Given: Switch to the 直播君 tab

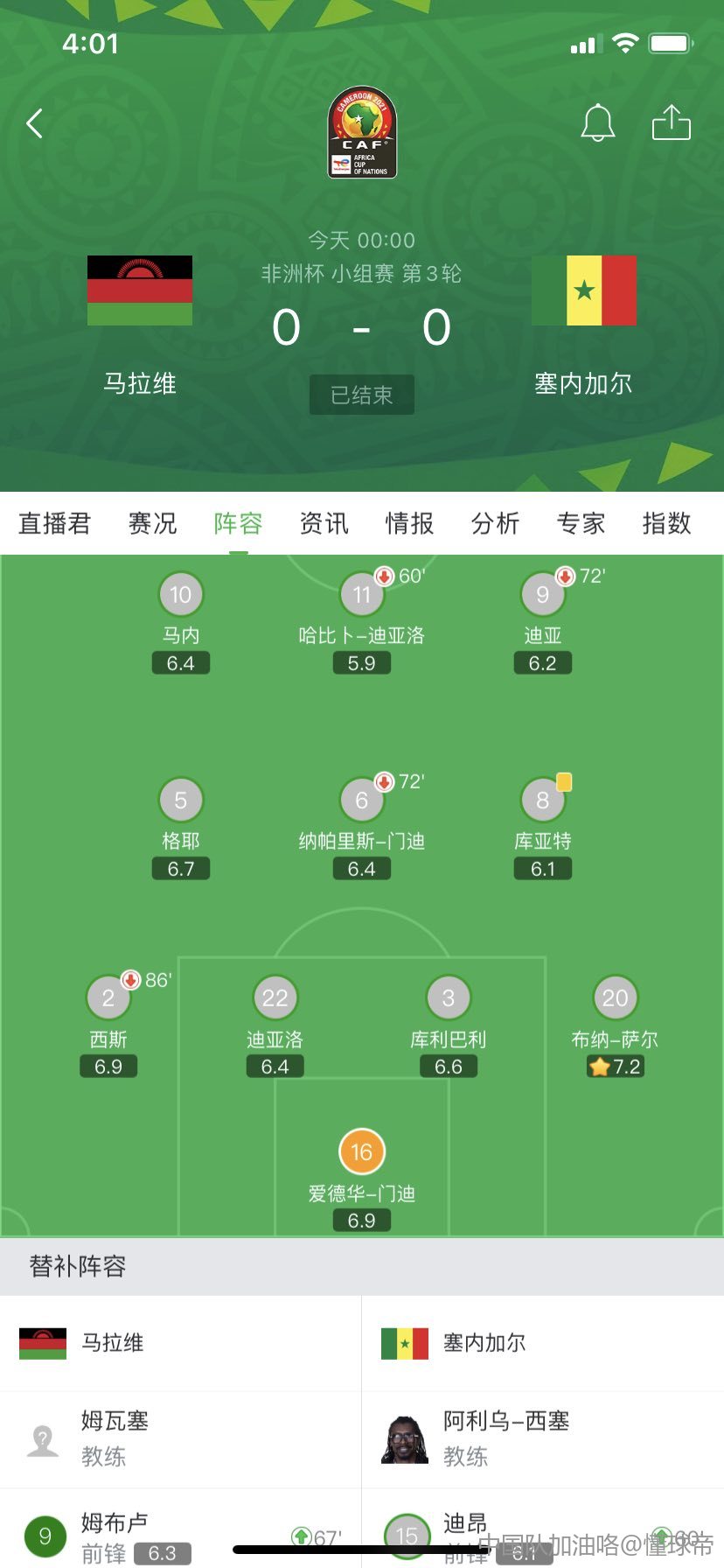Looking at the screenshot, I should pyautogui.click(x=54, y=523).
